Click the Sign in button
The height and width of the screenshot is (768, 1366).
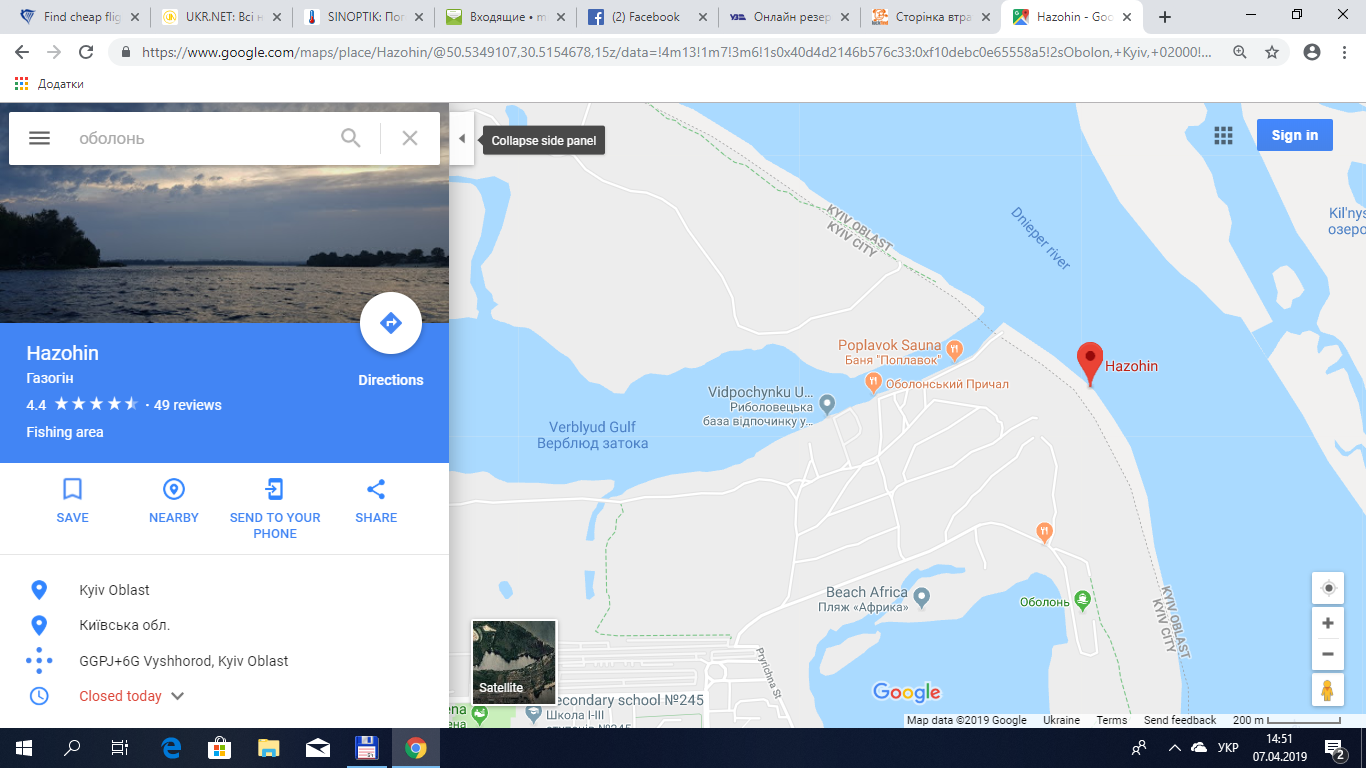(1294, 135)
